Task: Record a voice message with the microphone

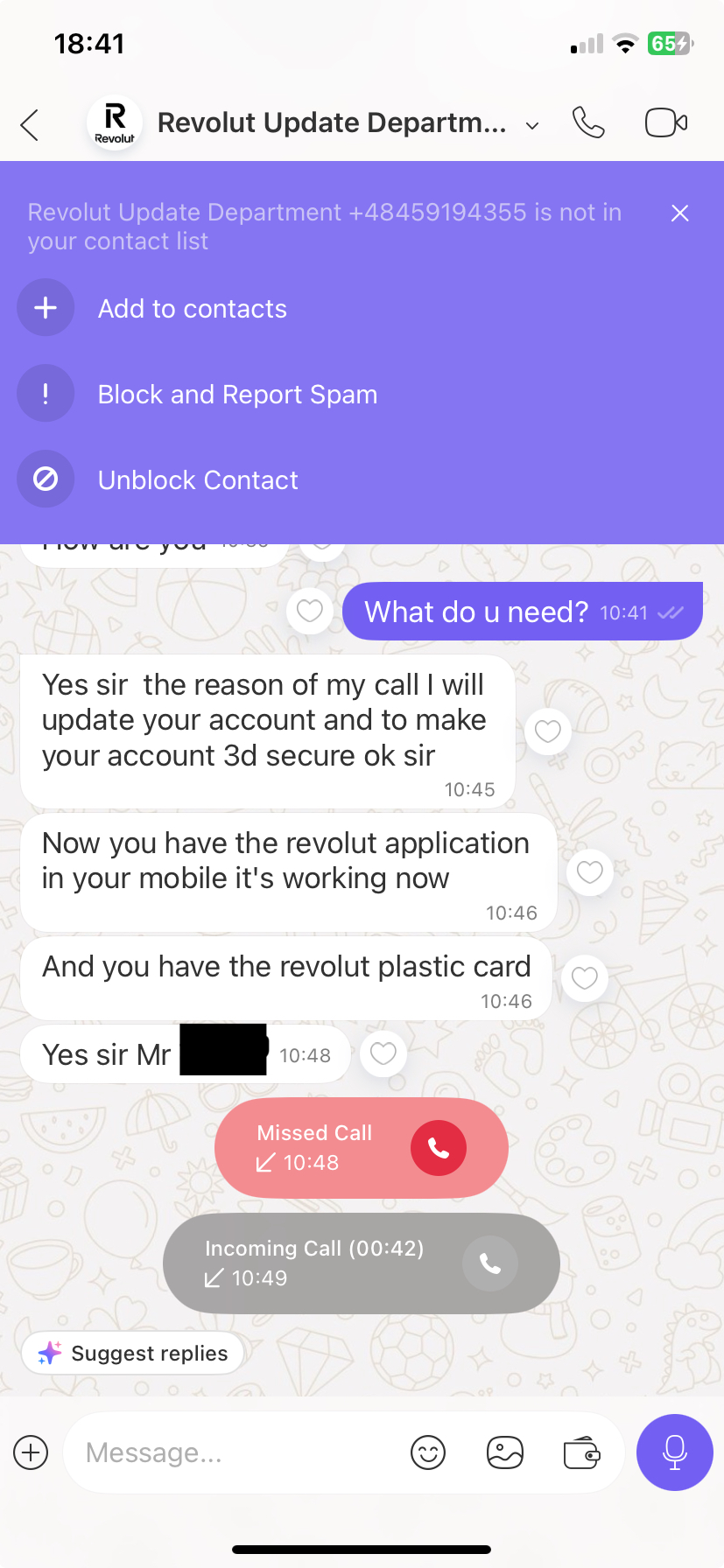Action: coord(675,1452)
